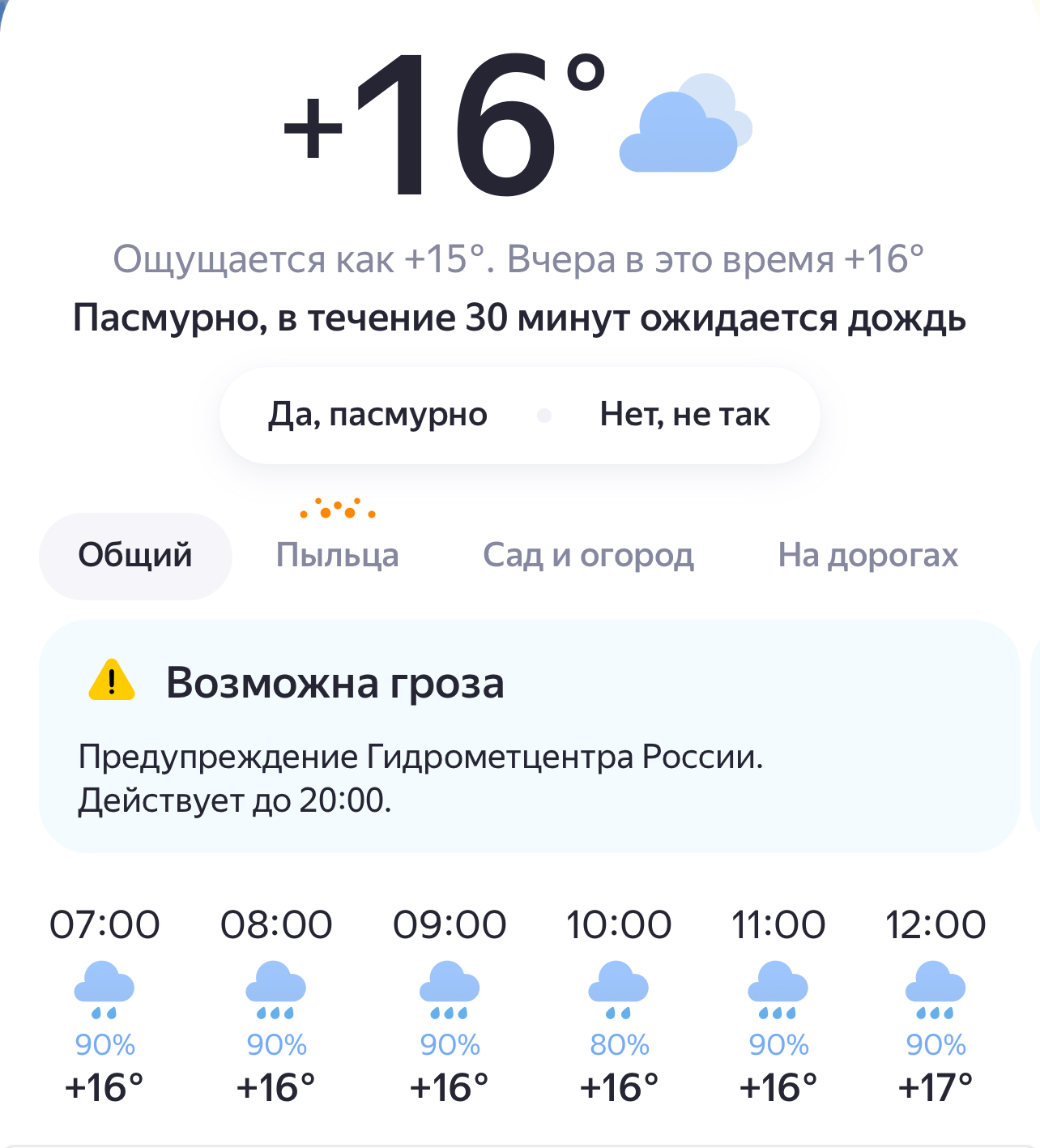Tap 'Нет, не так' to correct the weather

point(684,415)
